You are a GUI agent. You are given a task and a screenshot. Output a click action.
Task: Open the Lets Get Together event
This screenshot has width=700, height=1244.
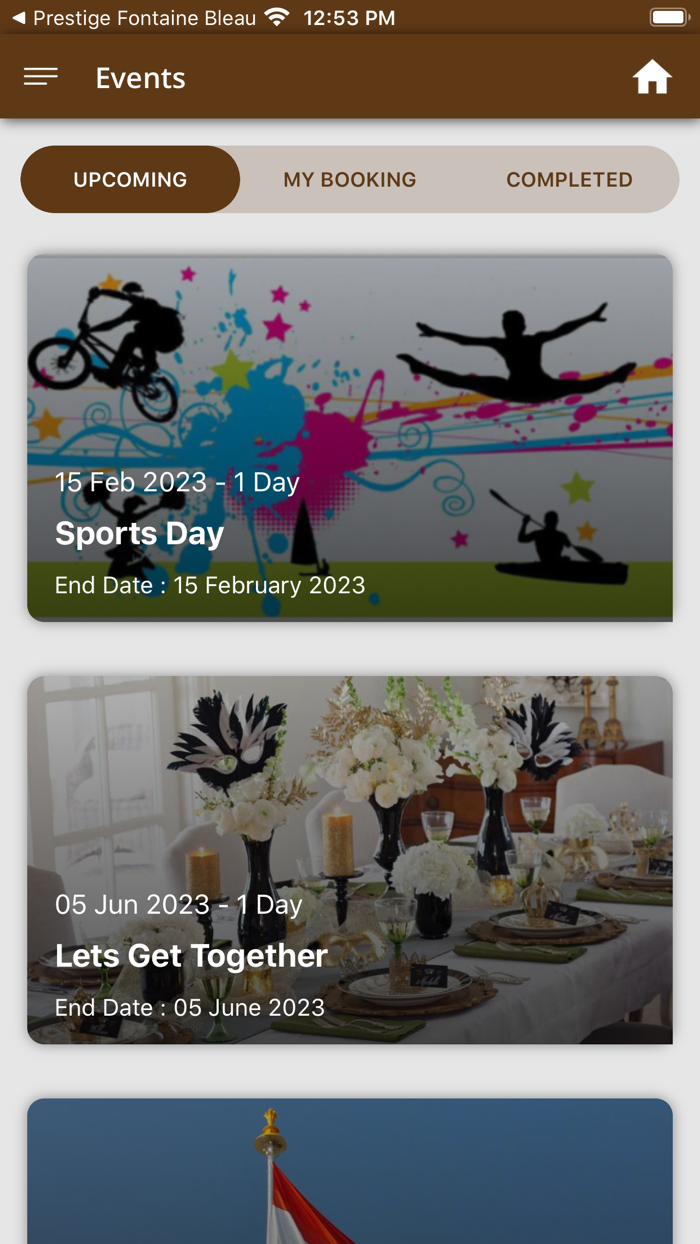pyautogui.click(x=350, y=860)
